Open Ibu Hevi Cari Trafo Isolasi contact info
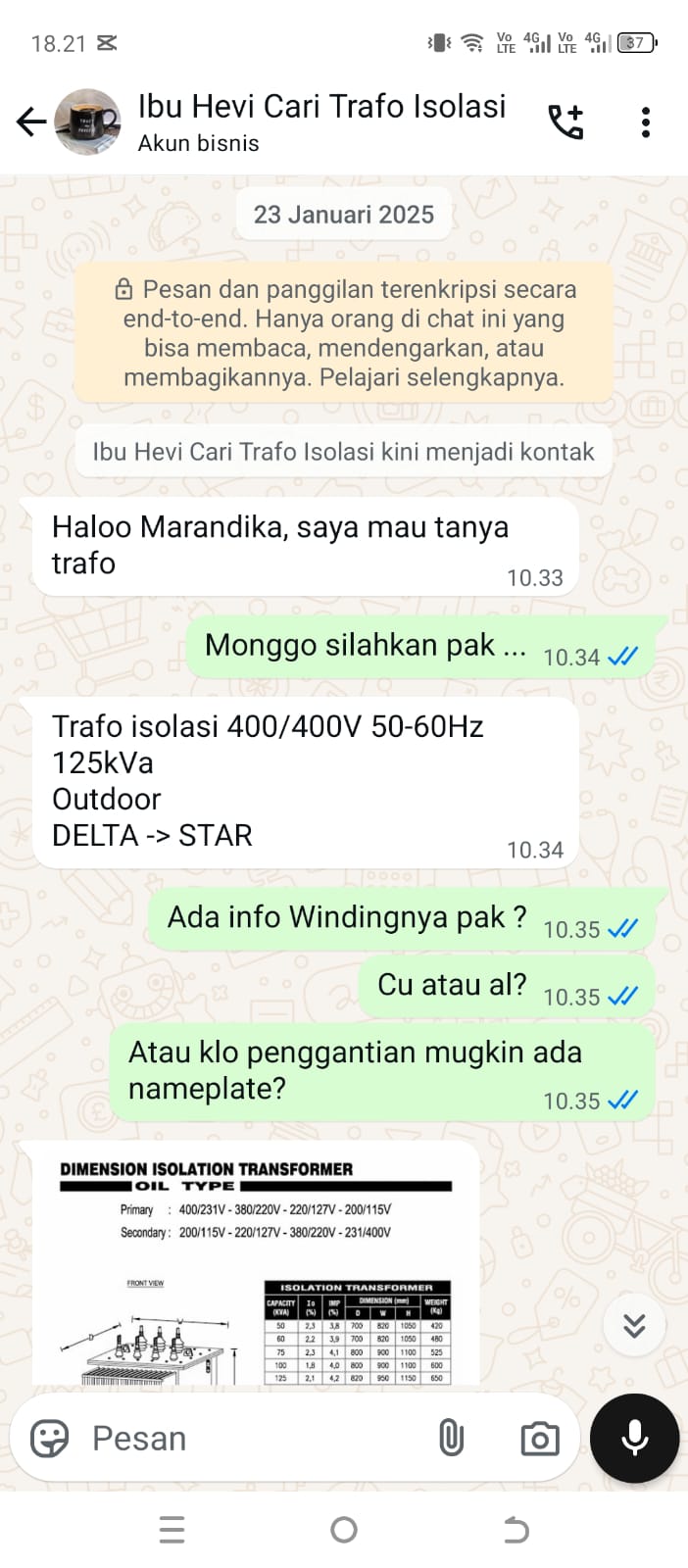688x1568 pixels. pos(321,121)
